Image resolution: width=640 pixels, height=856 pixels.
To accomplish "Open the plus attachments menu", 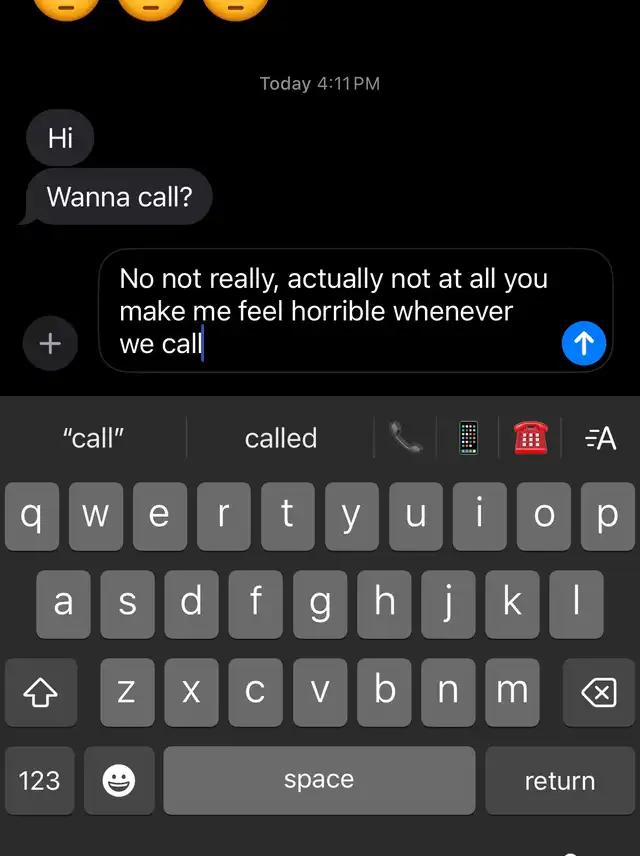I will [x=49, y=344].
